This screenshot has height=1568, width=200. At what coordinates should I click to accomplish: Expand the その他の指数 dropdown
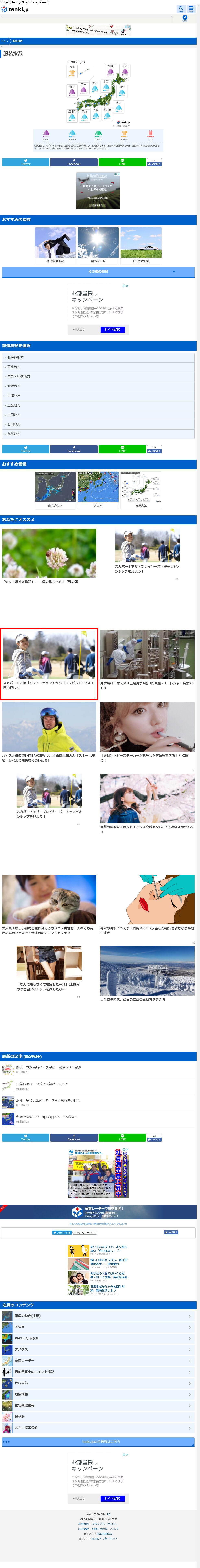click(98, 271)
